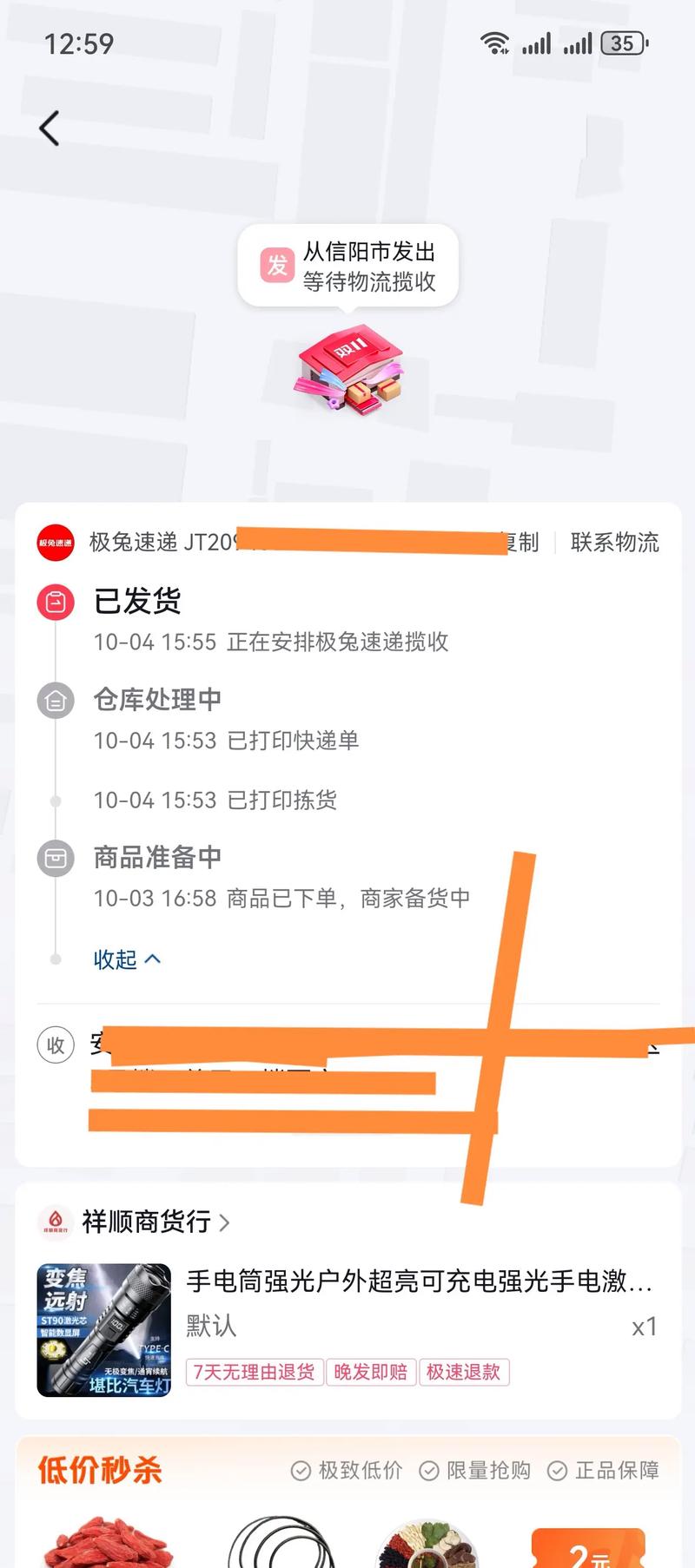Go back using the arrow
Image resolution: width=695 pixels, height=1568 pixels.
pyautogui.click(x=50, y=128)
